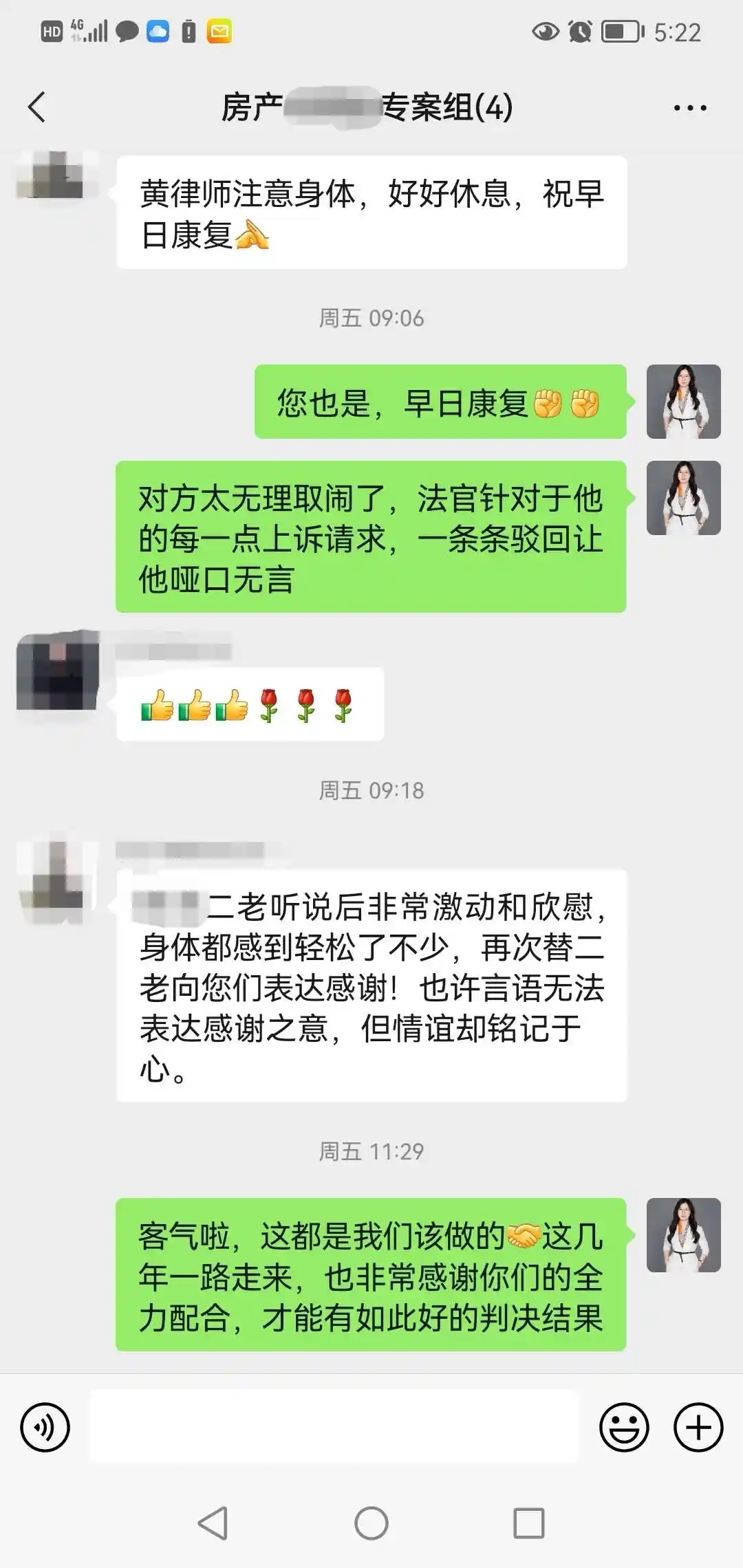Go back from the group chat
This screenshot has height=1568, width=743.
coord(37,107)
